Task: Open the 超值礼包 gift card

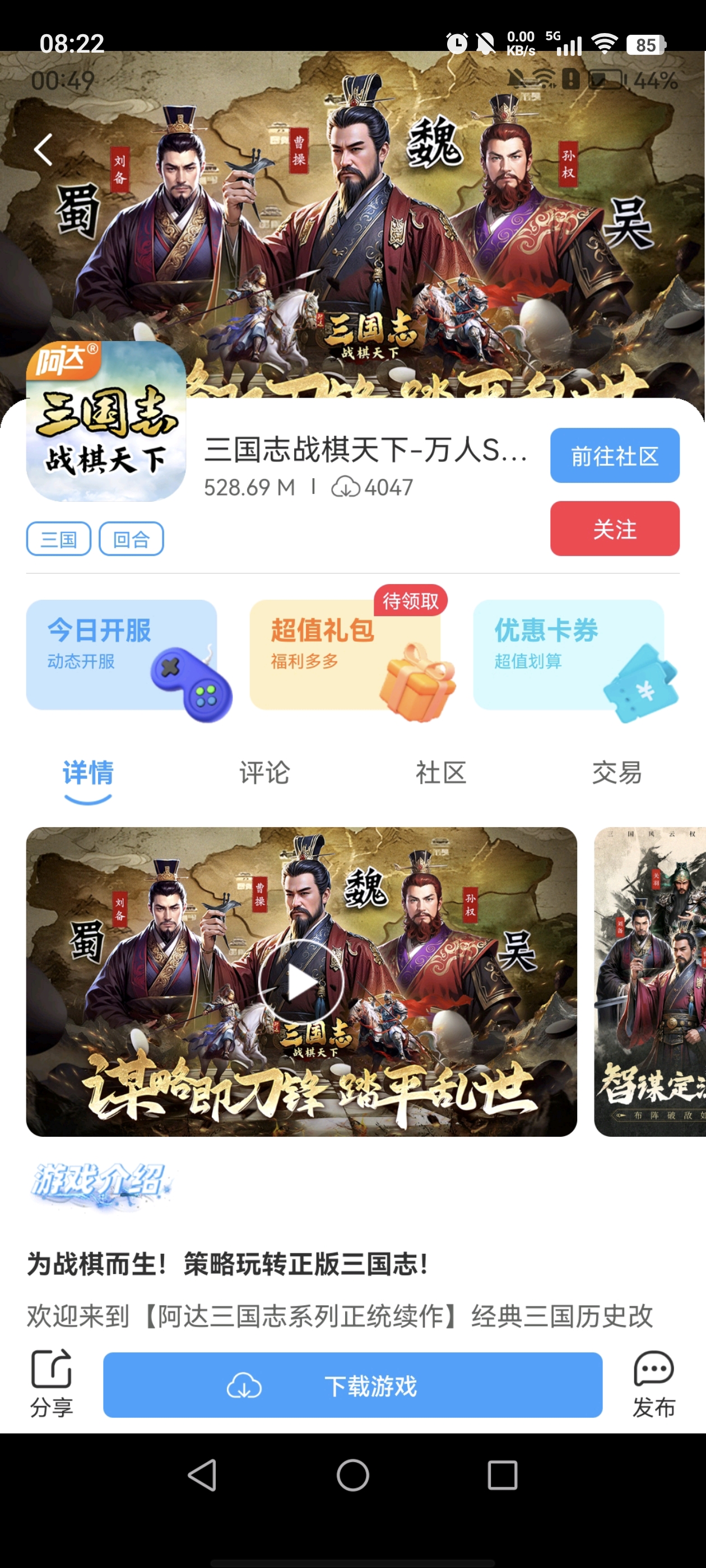Action: pyautogui.click(x=345, y=654)
